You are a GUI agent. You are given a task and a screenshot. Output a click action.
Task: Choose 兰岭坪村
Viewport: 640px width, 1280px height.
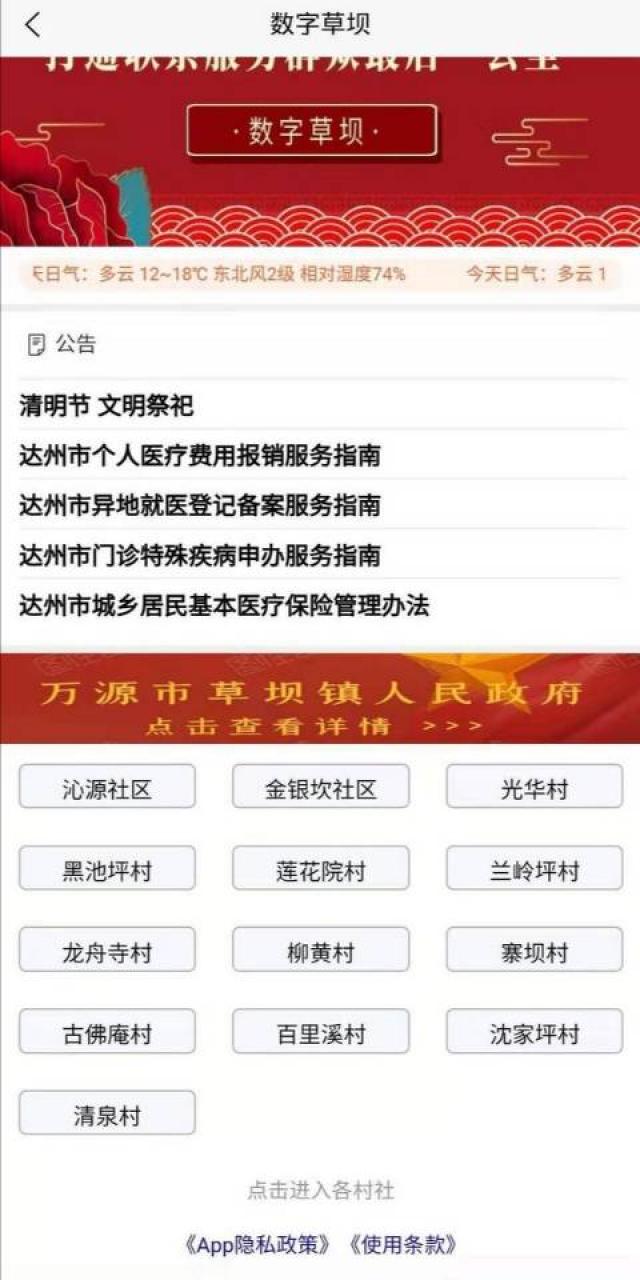(534, 869)
